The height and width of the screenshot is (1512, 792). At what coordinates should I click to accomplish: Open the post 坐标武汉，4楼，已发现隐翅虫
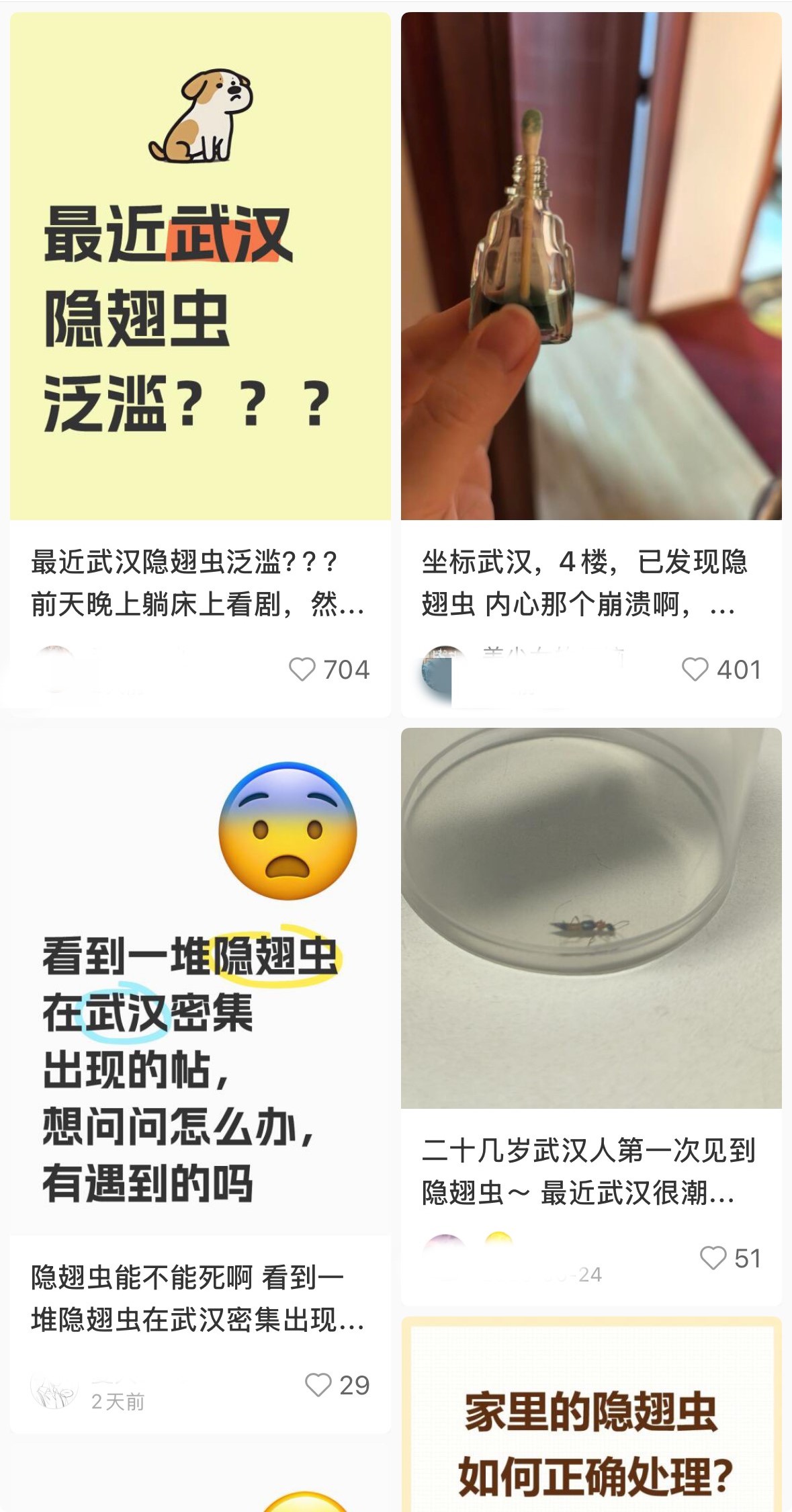[590, 269]
